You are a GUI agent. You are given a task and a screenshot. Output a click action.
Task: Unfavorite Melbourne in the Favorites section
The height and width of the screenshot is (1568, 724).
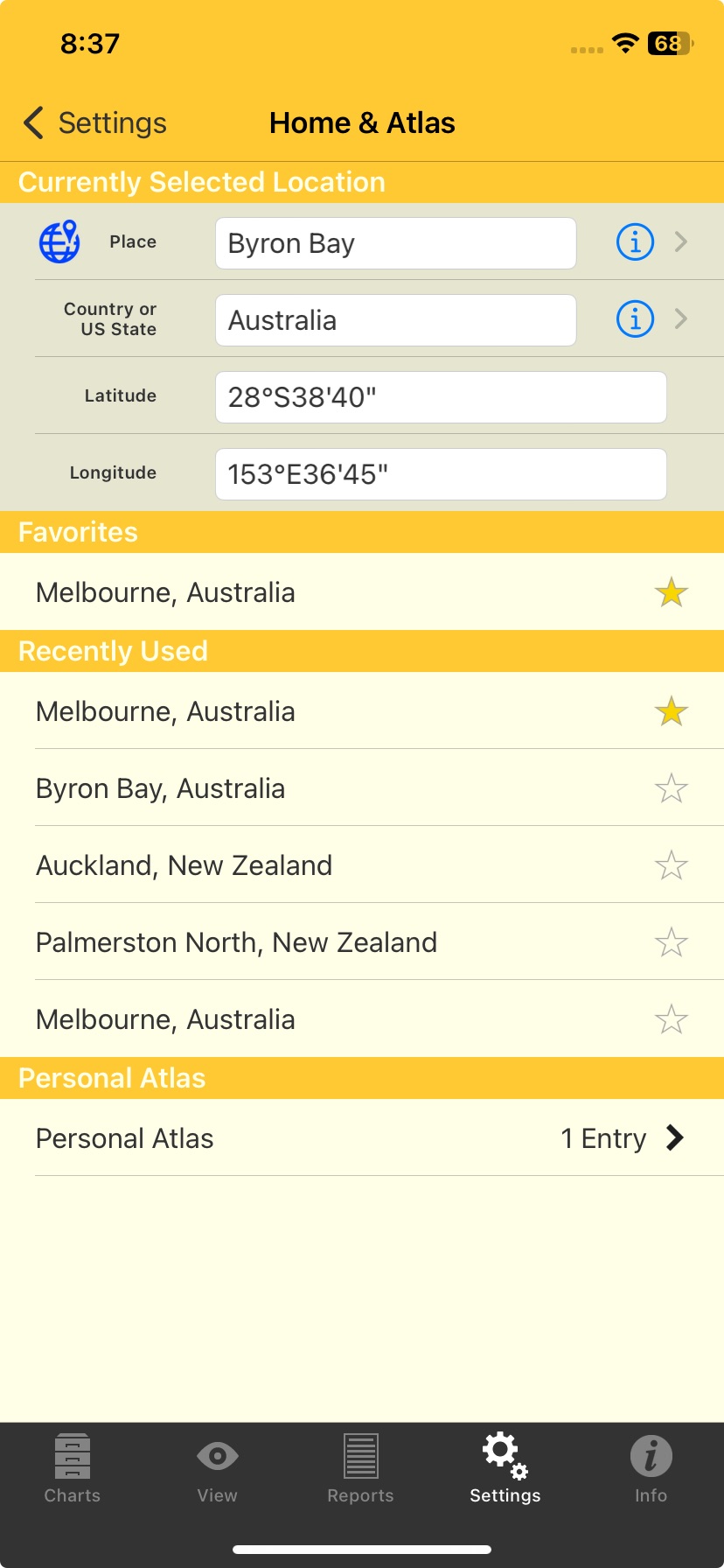coord(671,592)
